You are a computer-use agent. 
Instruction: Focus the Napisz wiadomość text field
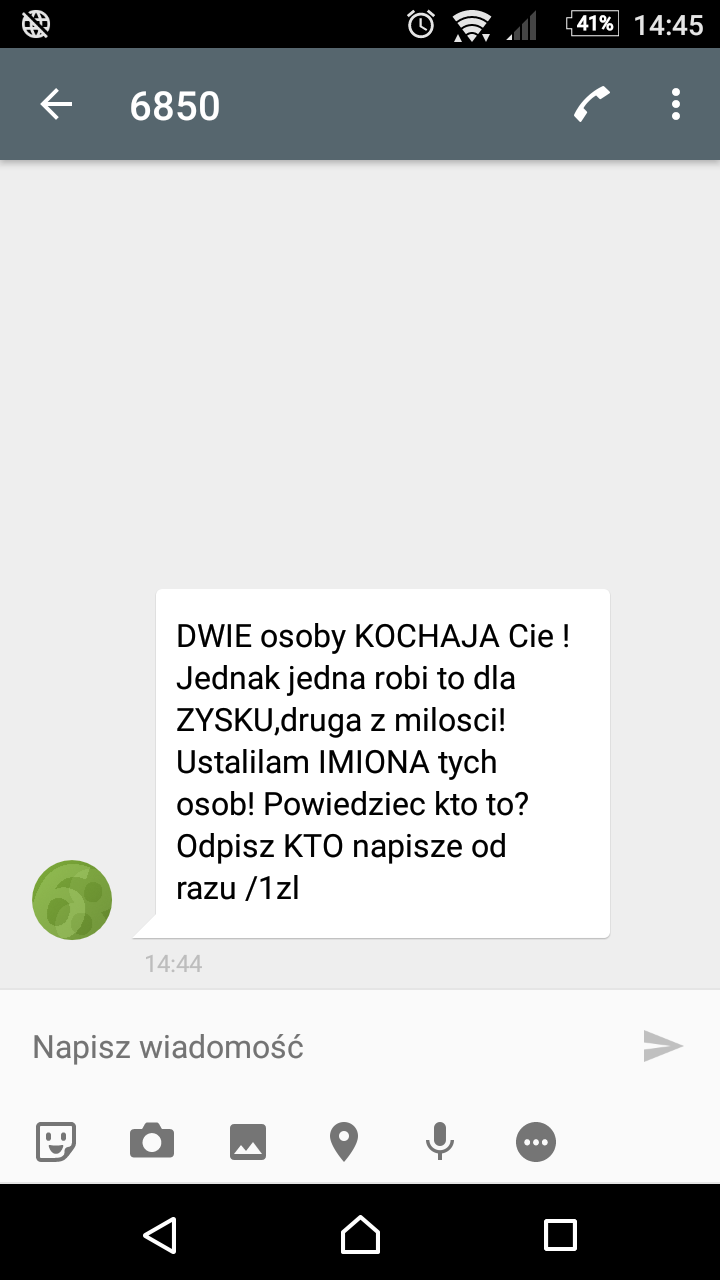[x=320, y=1047]
